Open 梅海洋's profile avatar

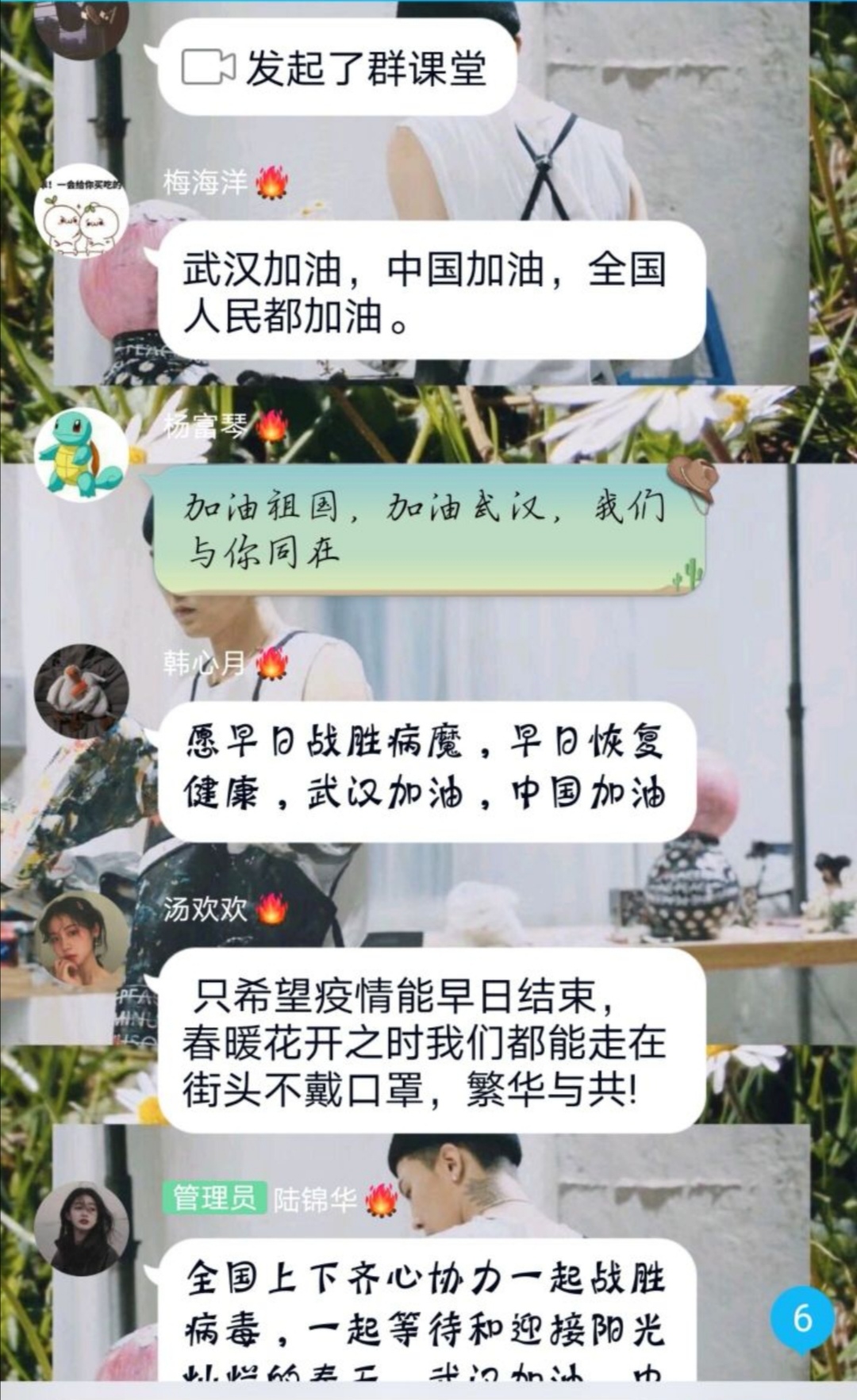pyautogui.click(x=81, y=212)
